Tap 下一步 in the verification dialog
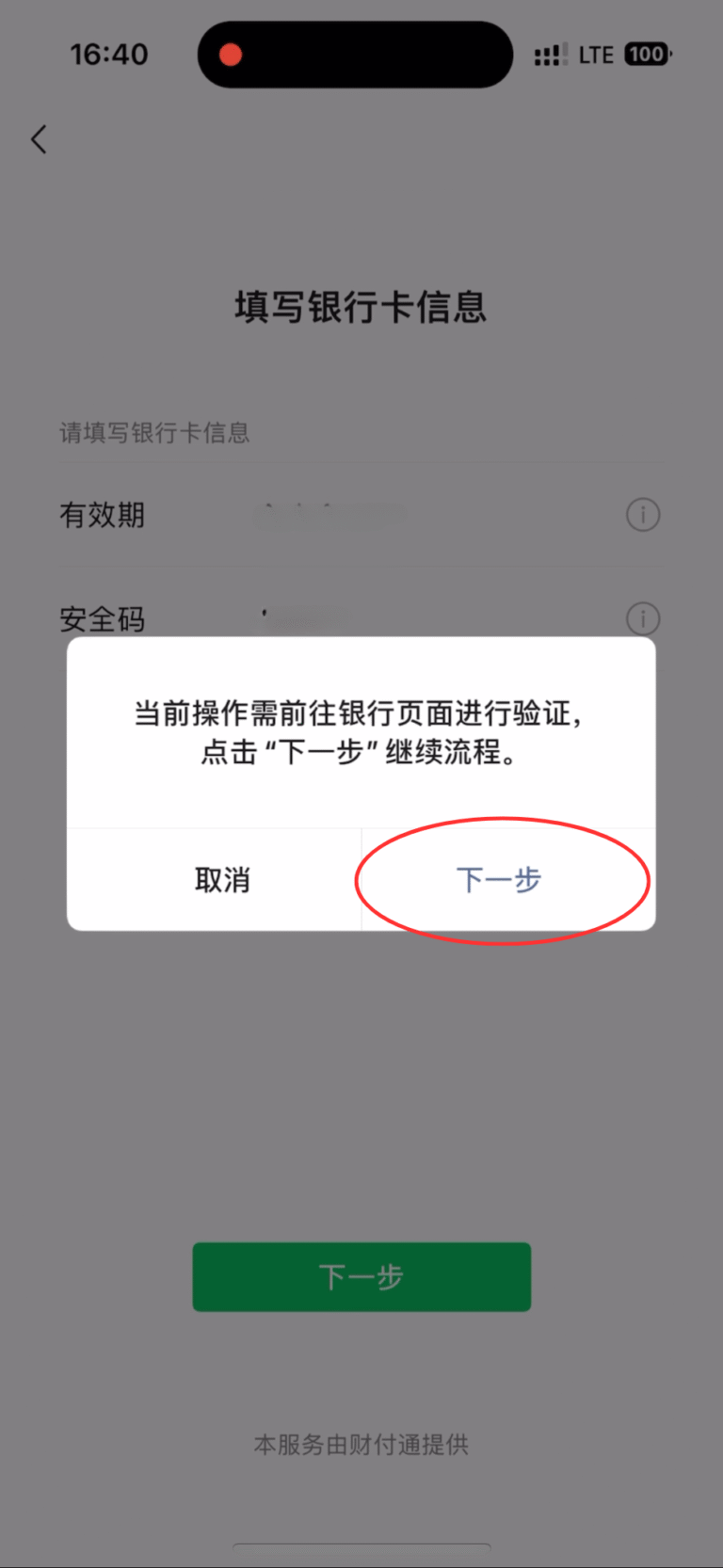723x1568 pixels. (499, 880)
